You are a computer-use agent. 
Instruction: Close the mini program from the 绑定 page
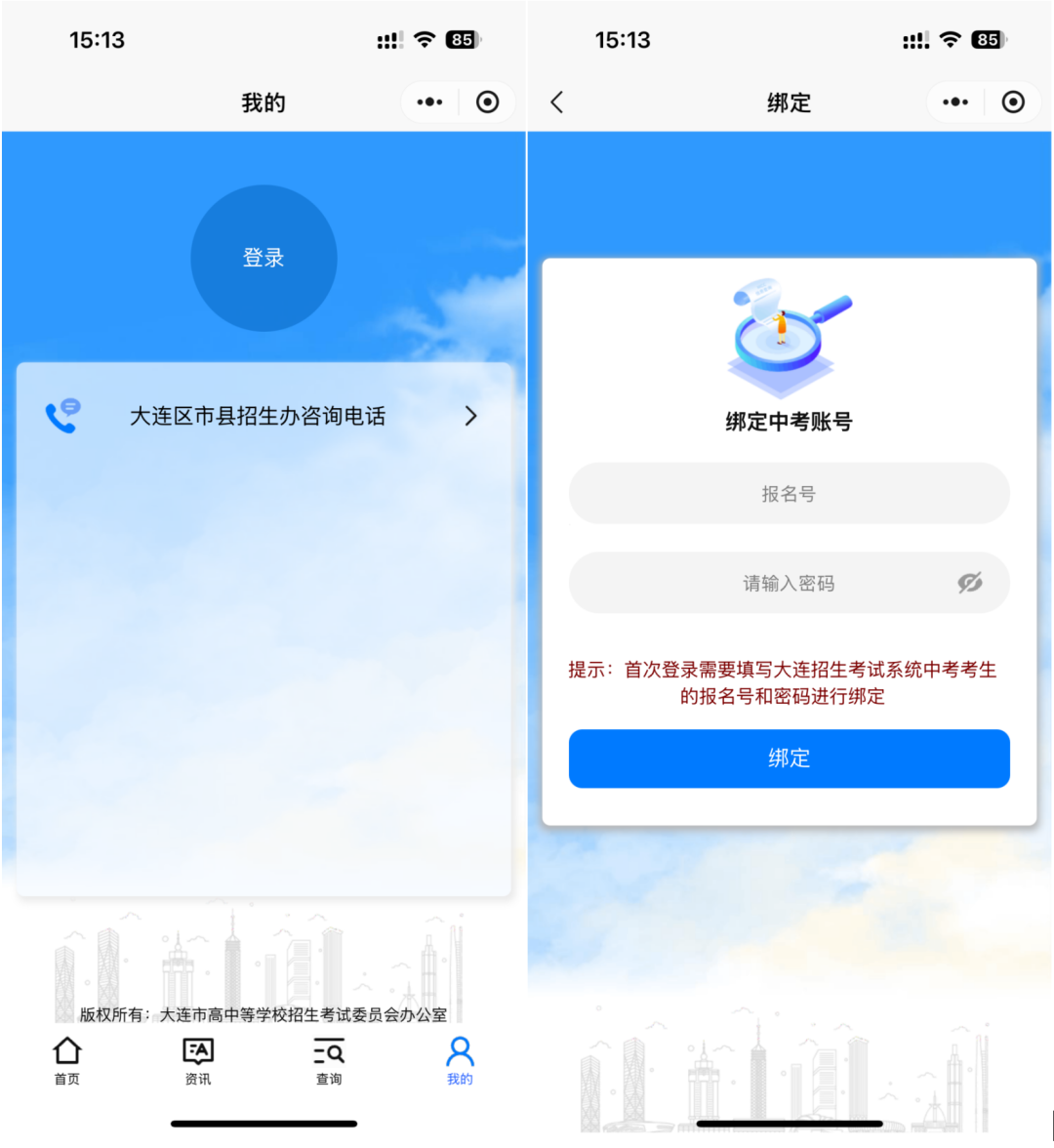(x=1014, y=102)
